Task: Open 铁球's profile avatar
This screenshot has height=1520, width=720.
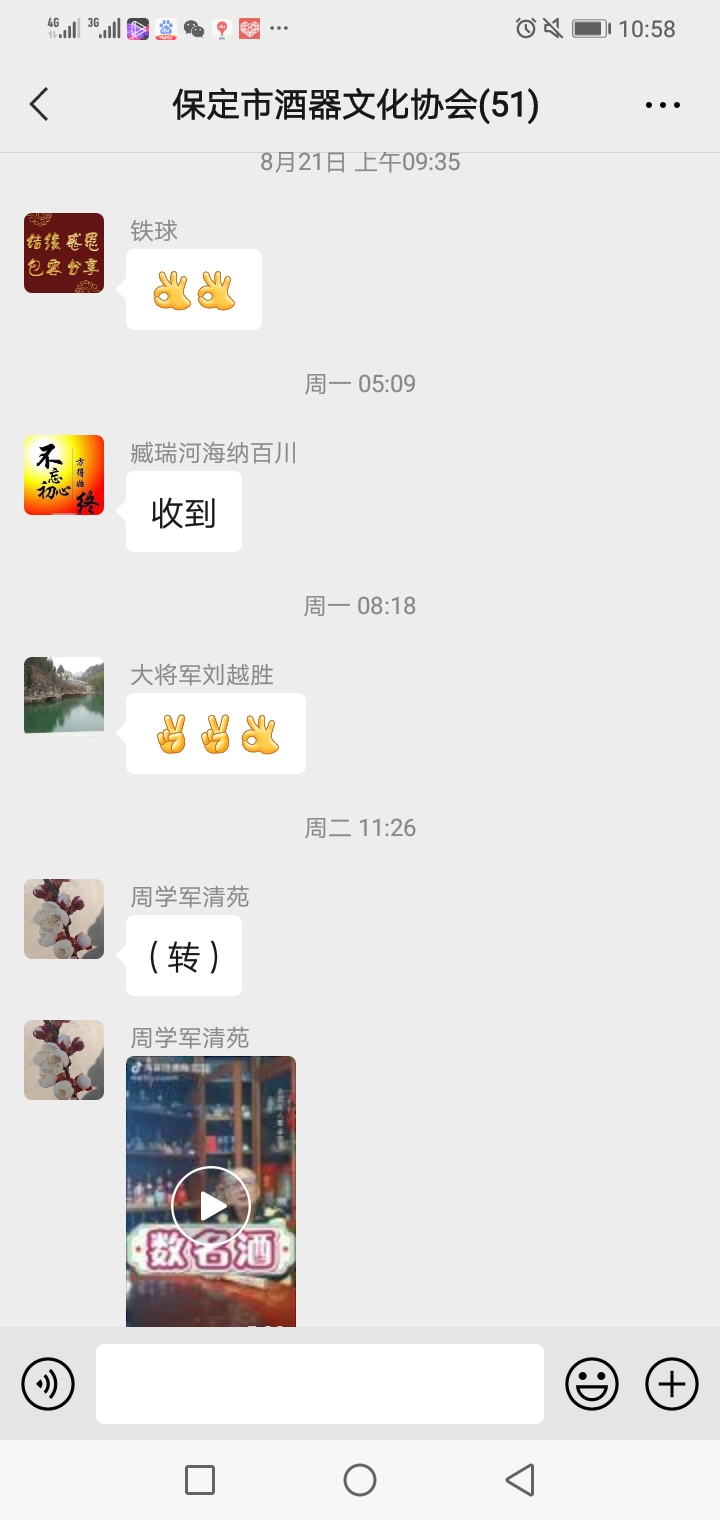Action: tap(64, 253)
